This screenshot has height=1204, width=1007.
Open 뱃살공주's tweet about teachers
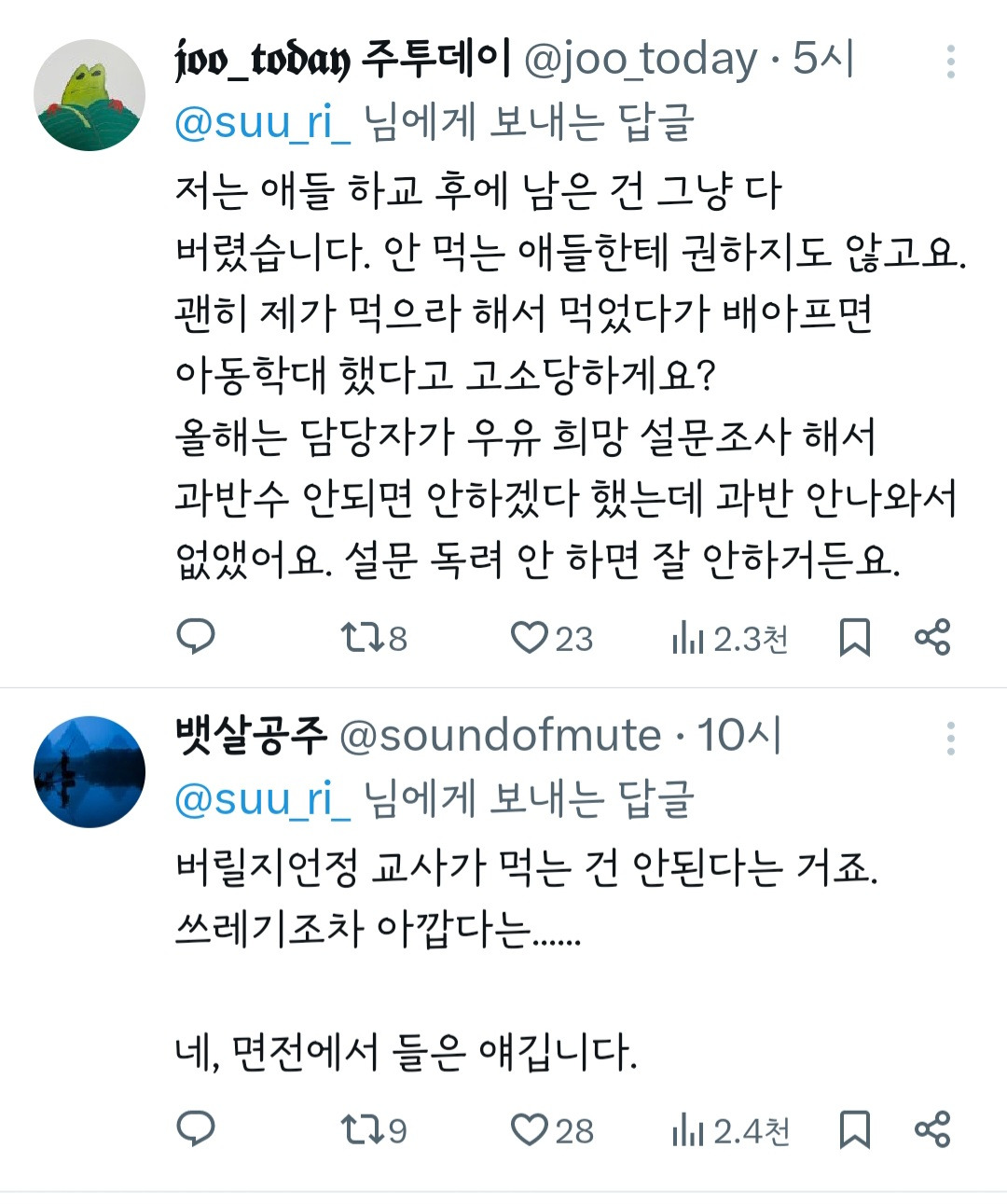[527, 960]
